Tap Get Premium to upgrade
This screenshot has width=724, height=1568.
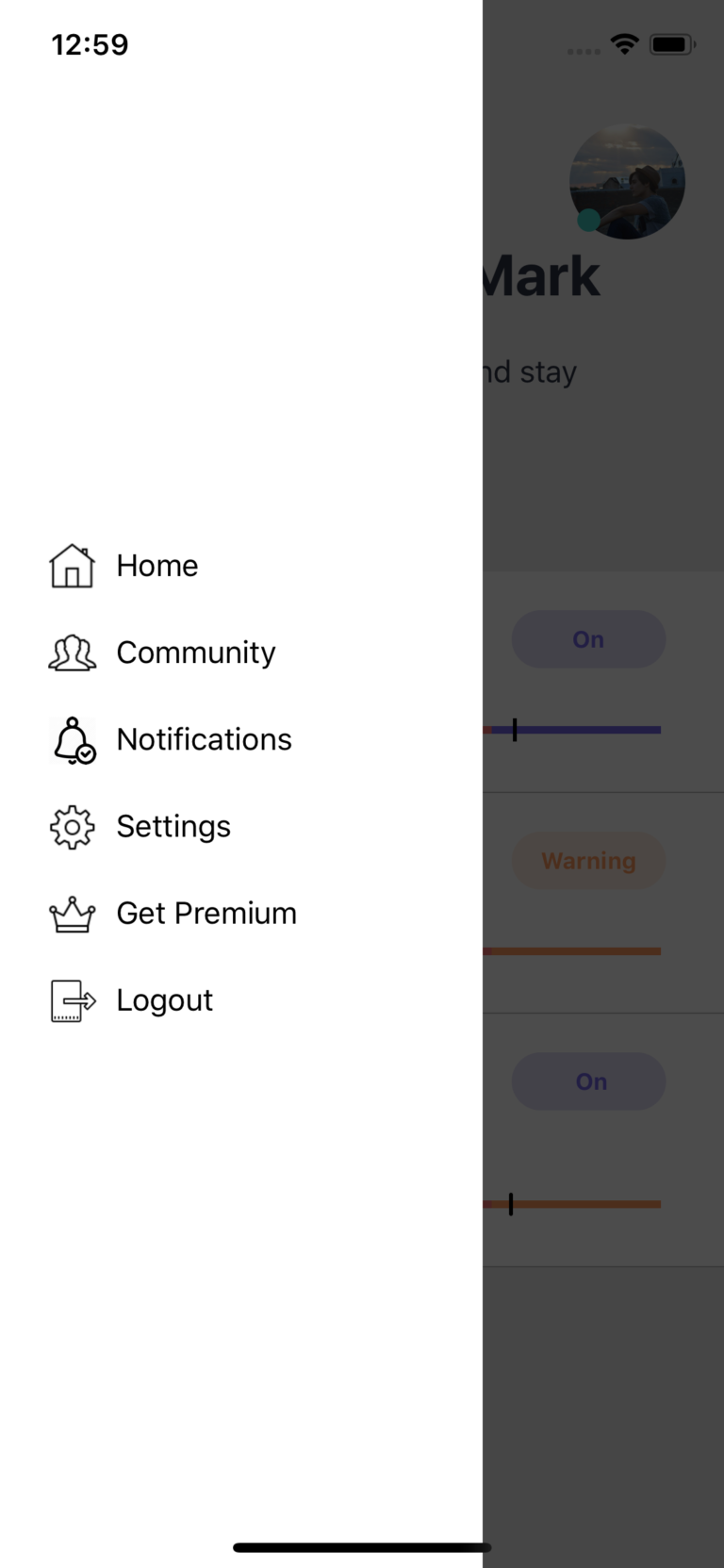206,914
